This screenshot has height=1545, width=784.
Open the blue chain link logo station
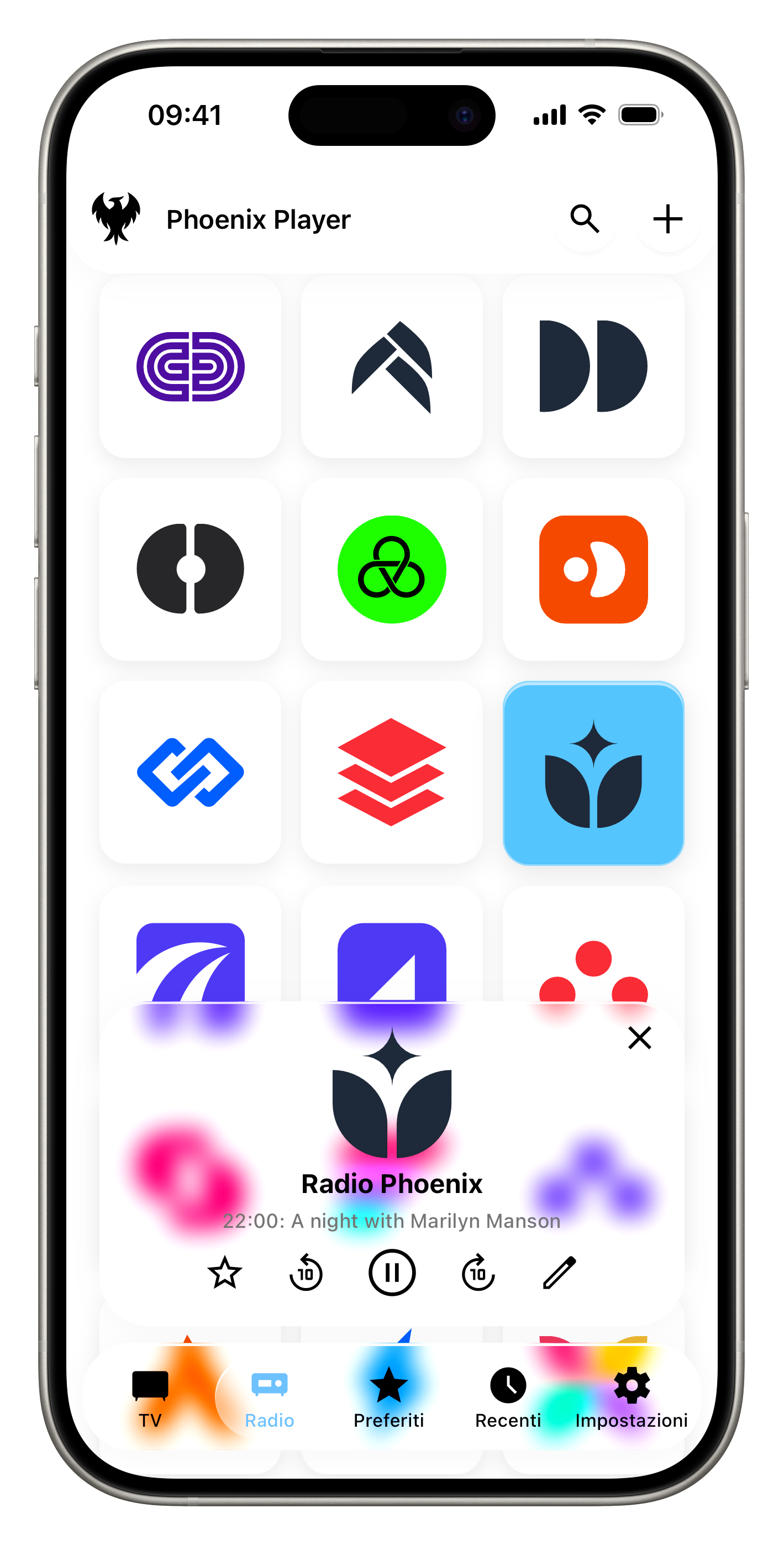pyautogui.click(x=190, y=772)
